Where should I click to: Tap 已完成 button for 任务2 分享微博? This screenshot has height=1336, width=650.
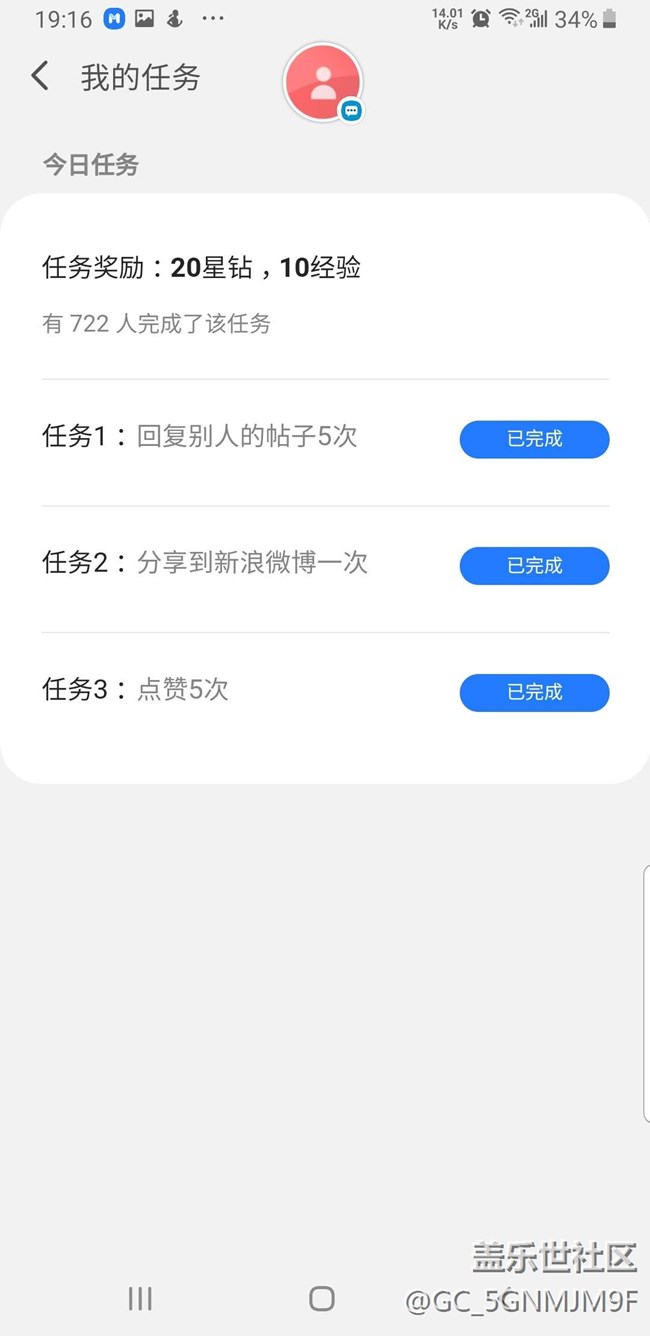coord(534,566)
